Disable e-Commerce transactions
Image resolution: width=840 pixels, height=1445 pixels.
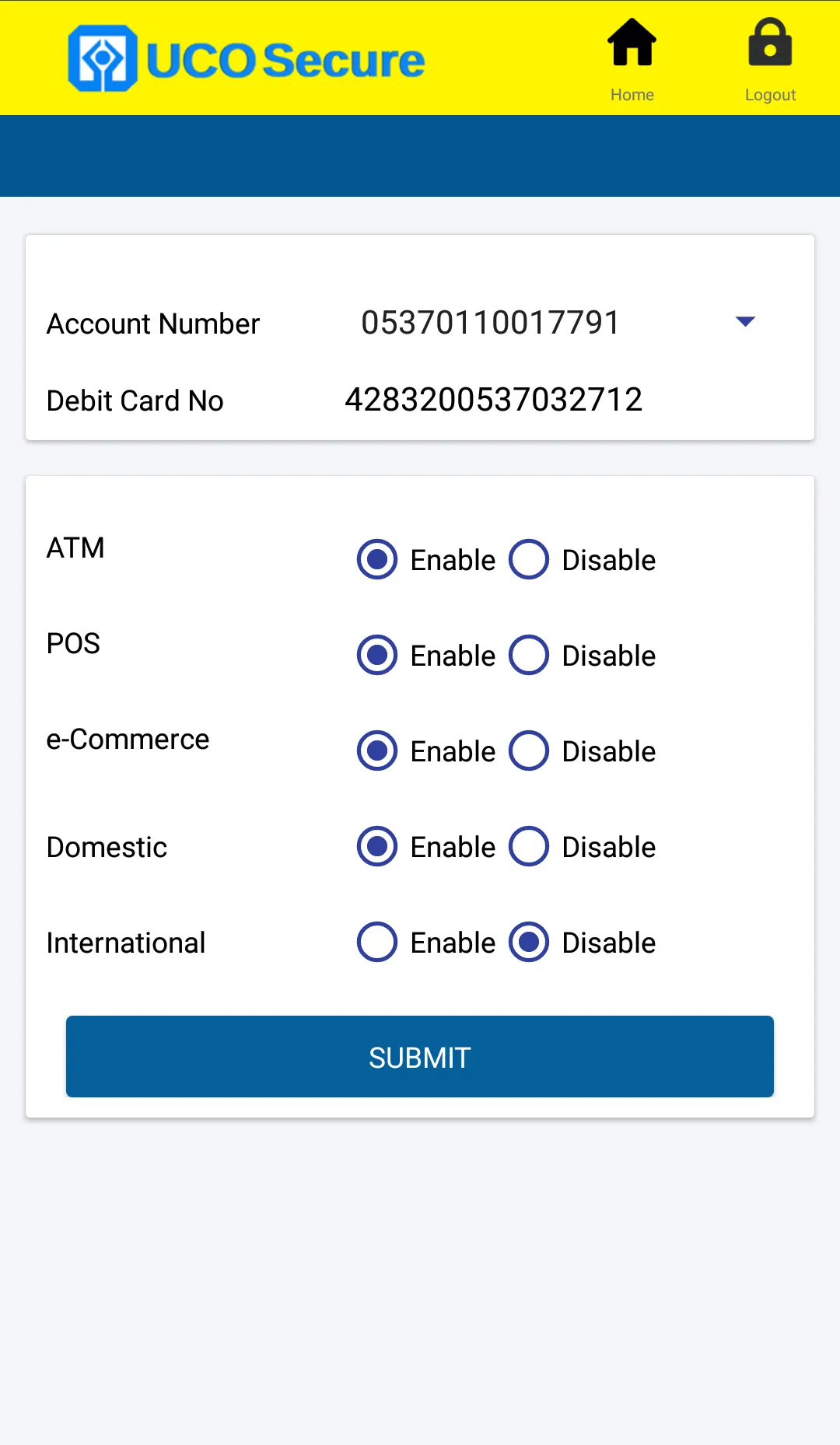pos(529,750)
